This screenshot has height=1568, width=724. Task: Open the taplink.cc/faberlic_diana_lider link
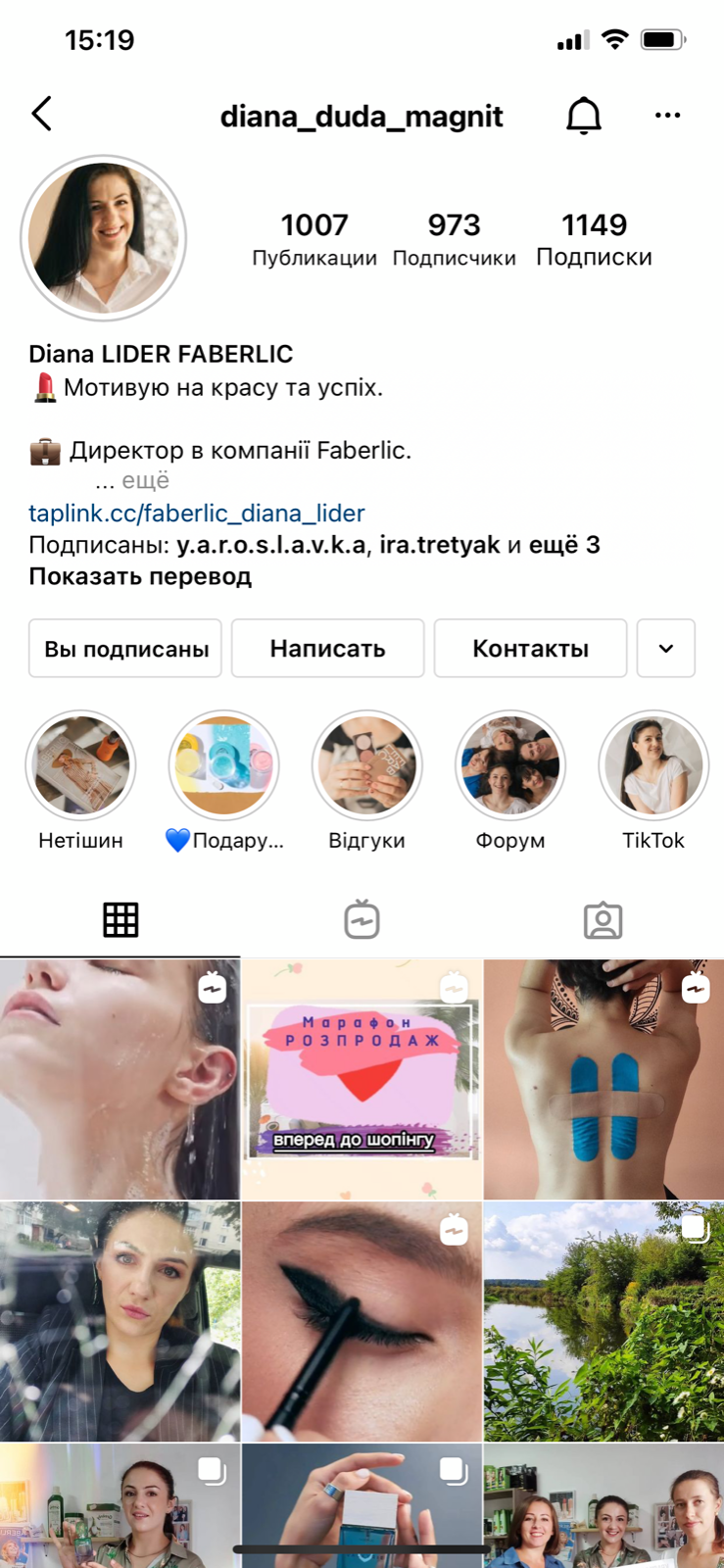tap(196, 513)
